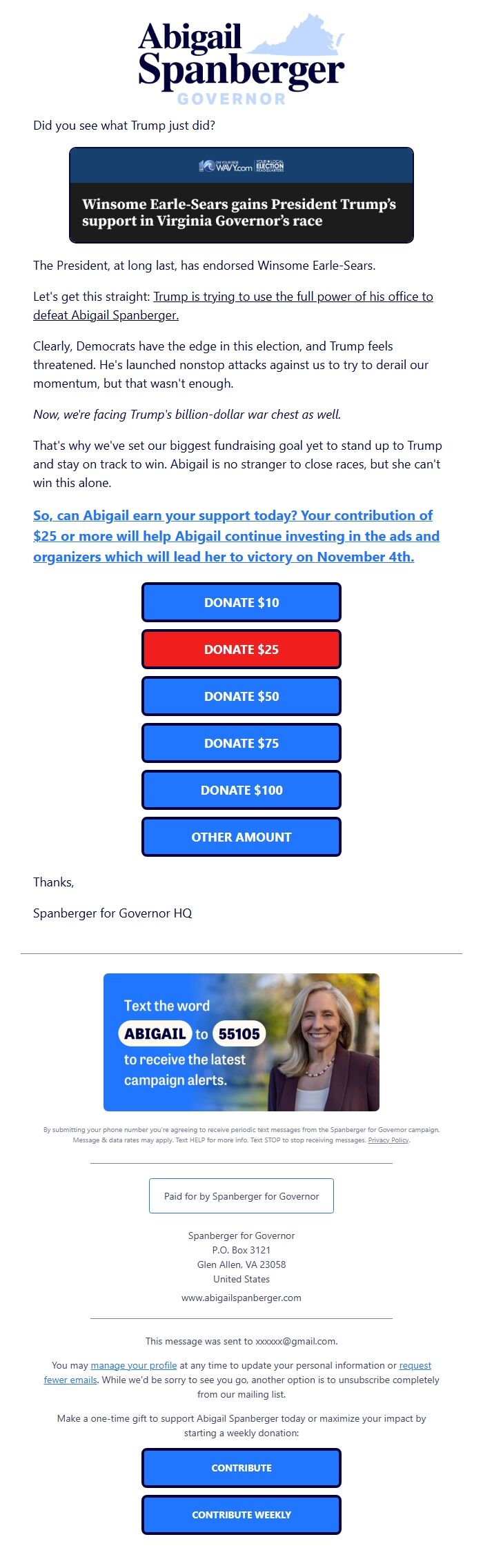Tap the CONTRIBUTE button
This screenshot has height=1568, width=483.
241,1468
